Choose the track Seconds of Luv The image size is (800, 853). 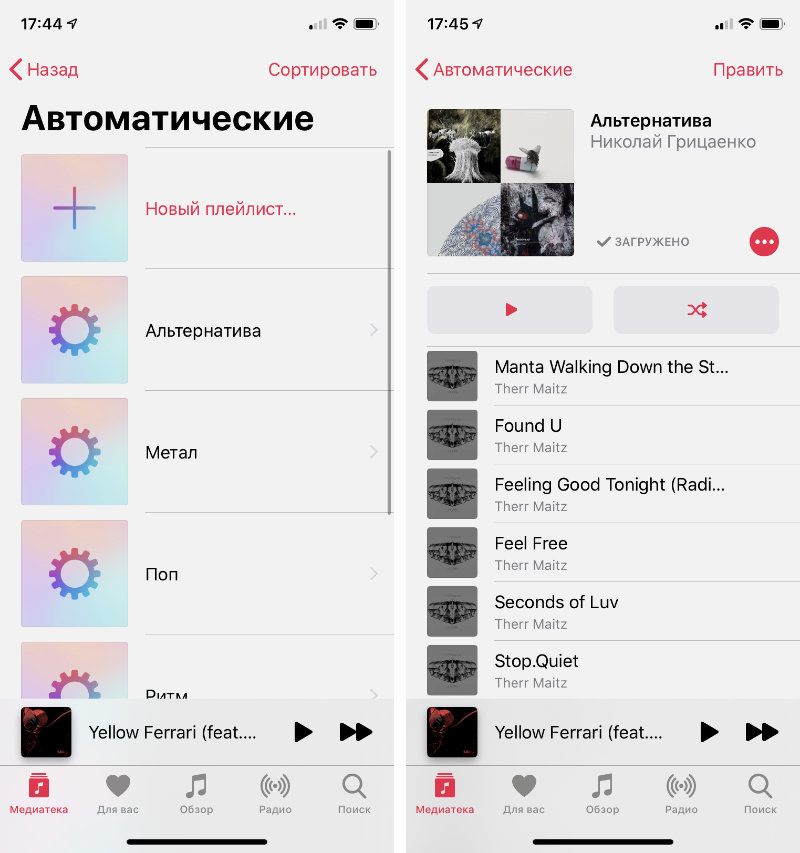pyautogui.click(x=610, y=612)
